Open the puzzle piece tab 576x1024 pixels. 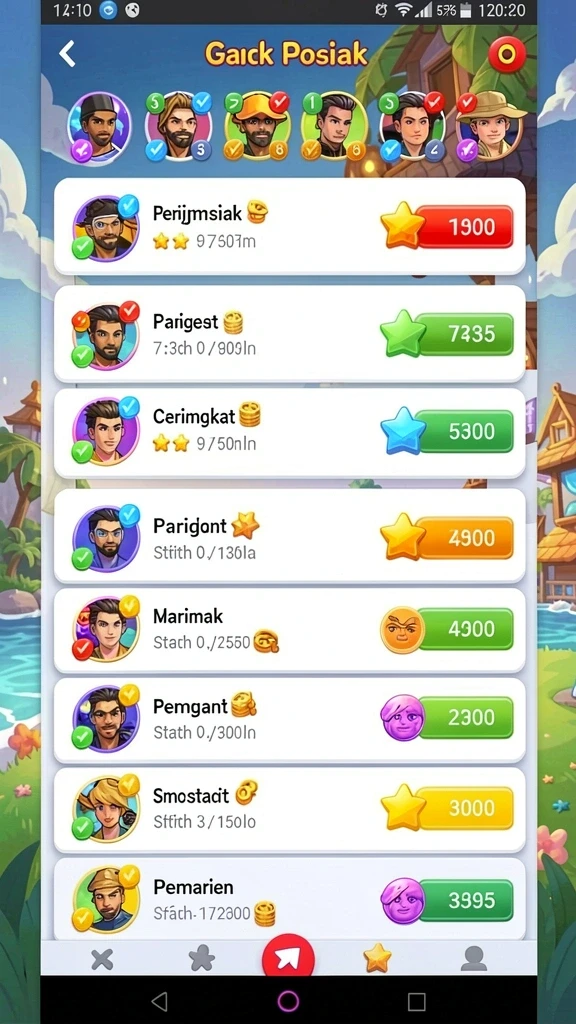(201, 959)
